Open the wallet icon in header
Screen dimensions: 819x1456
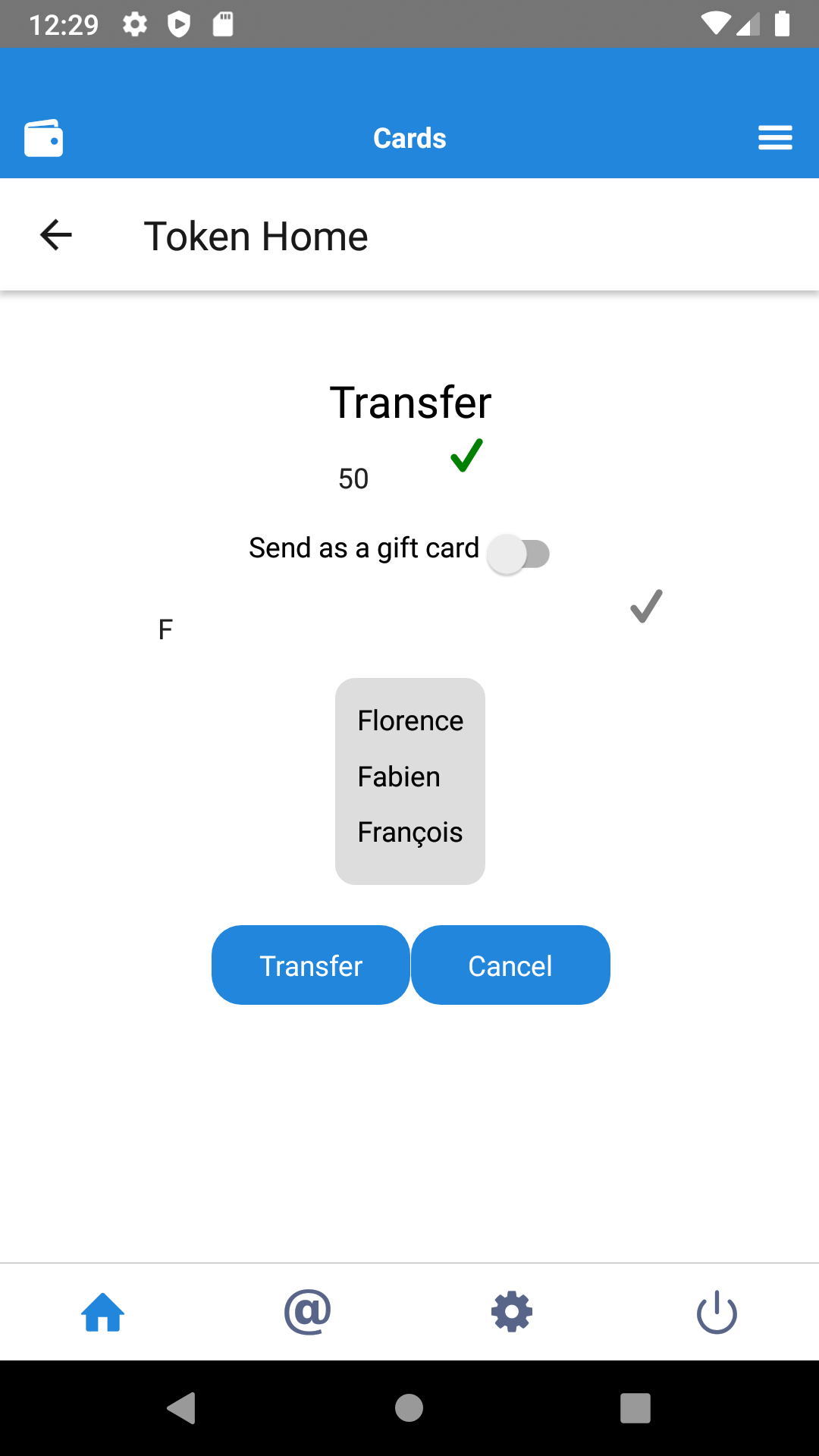pyautogui.click(x=43, y=138)
